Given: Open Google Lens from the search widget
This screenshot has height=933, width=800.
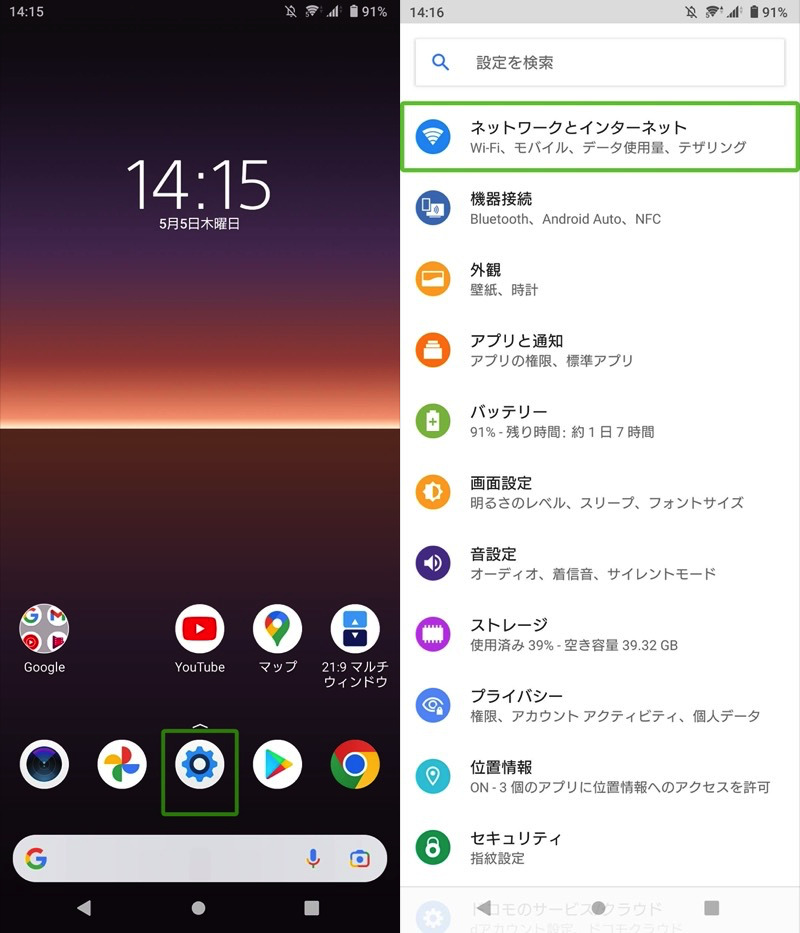Looking at the screenshot, I should [x=359, y=858].
